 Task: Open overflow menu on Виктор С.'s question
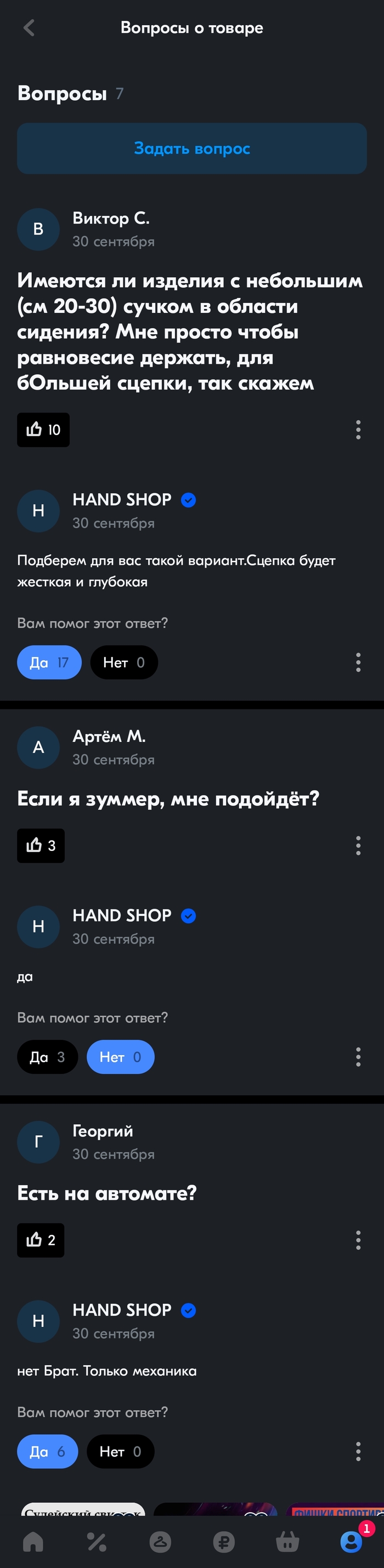tap(358, 430)
